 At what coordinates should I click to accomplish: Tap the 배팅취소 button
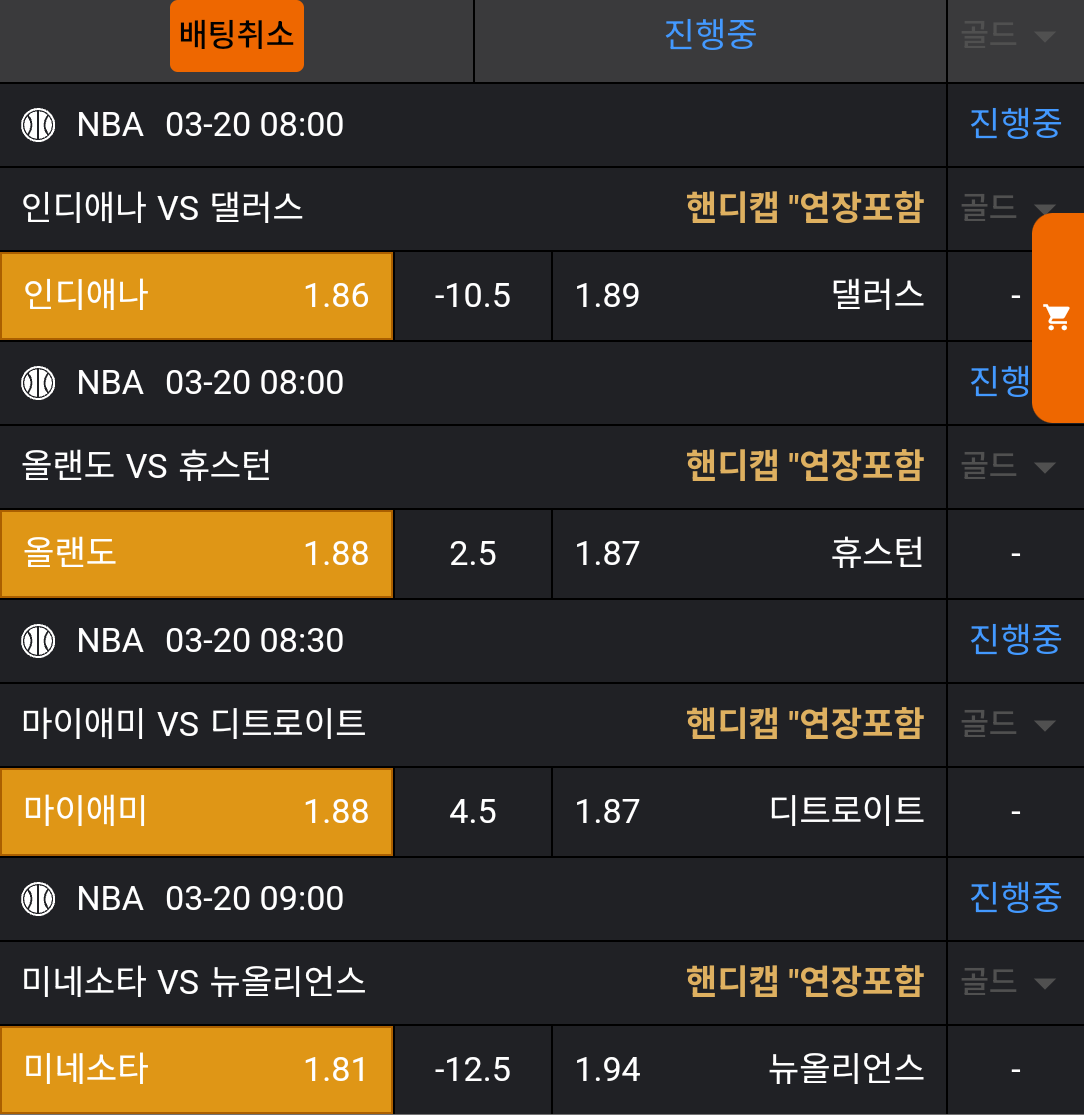(x=237, y=36)
